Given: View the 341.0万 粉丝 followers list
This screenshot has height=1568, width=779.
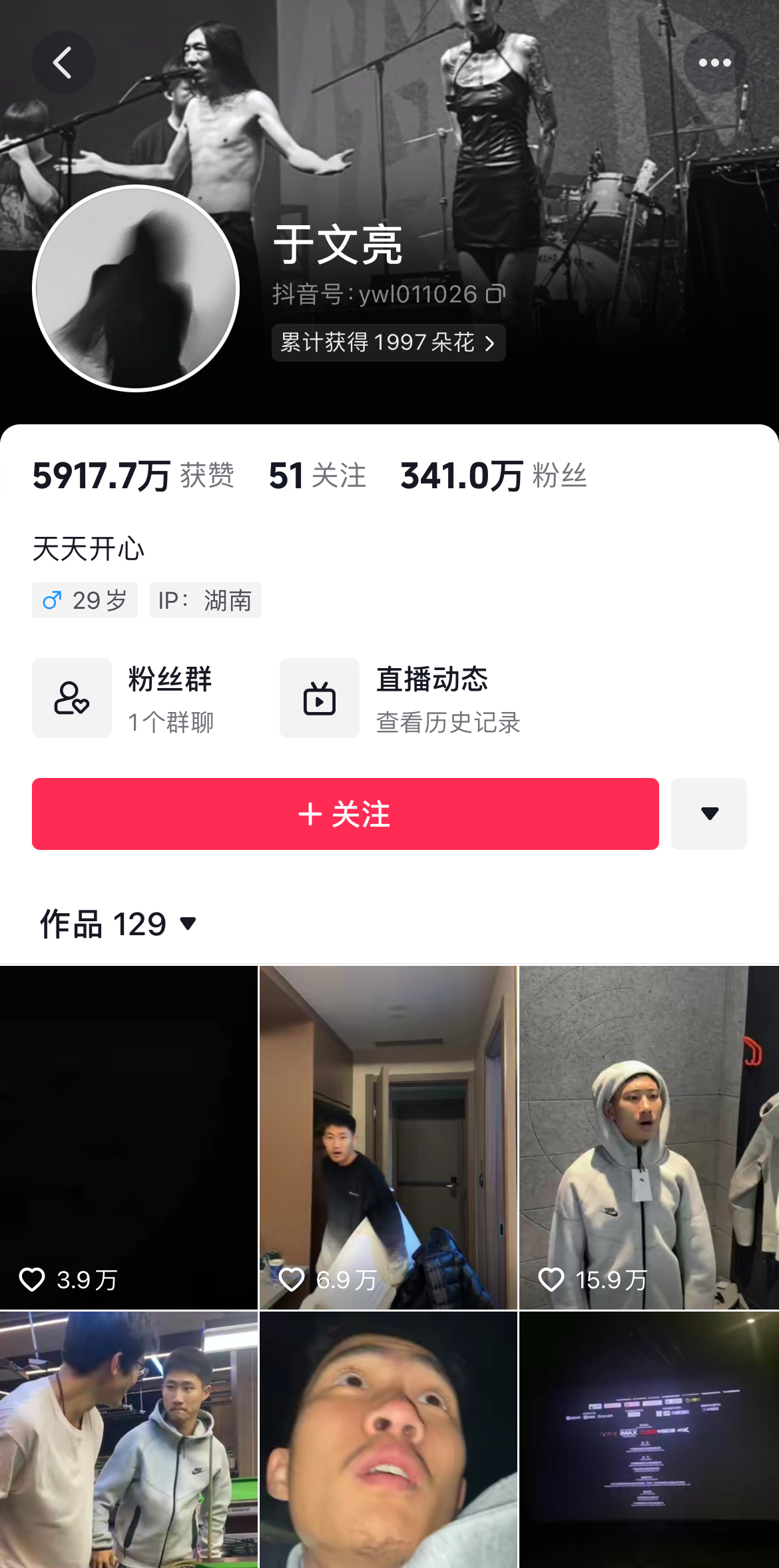Looking at the screenshot, I should pyautogui.click(x=493, y=476).
